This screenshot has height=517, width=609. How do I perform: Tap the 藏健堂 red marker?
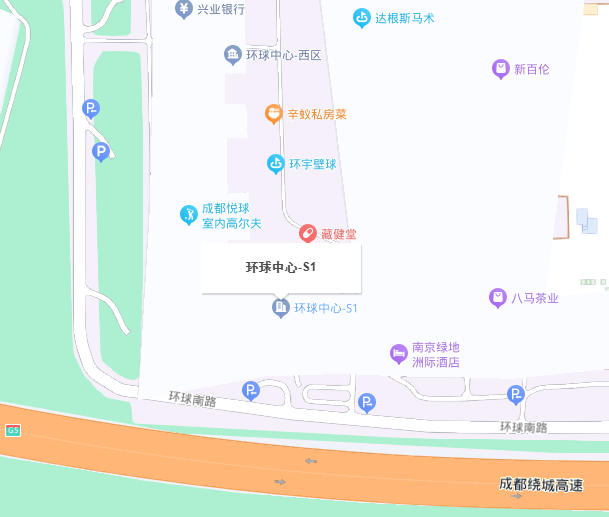pos(308,233)
